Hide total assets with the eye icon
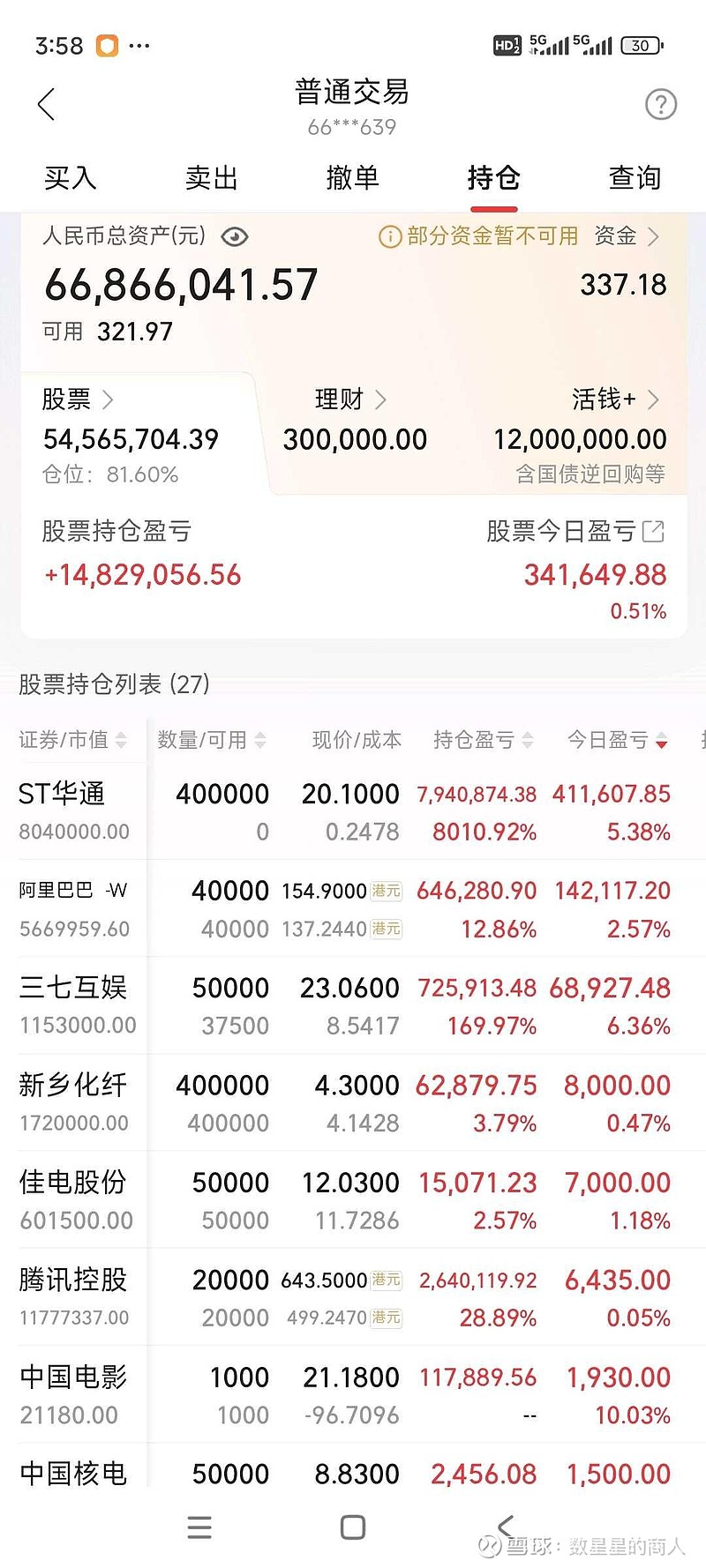The width and height of the screenshot is (706, 1568). (235, 236)
